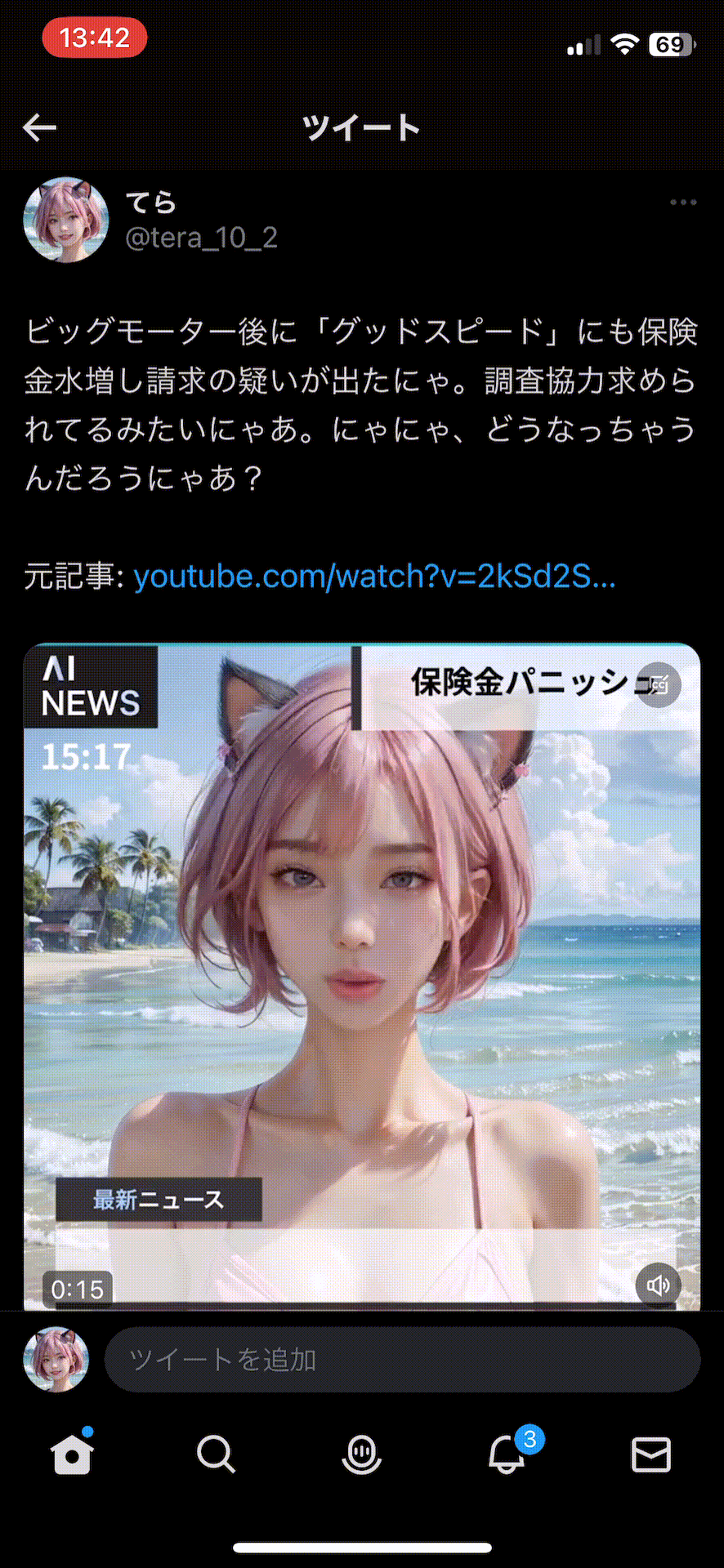Screen dimensions: 724x1568
Task: Tap the ツイートを追加 reply field
Action: [402, 1360]
